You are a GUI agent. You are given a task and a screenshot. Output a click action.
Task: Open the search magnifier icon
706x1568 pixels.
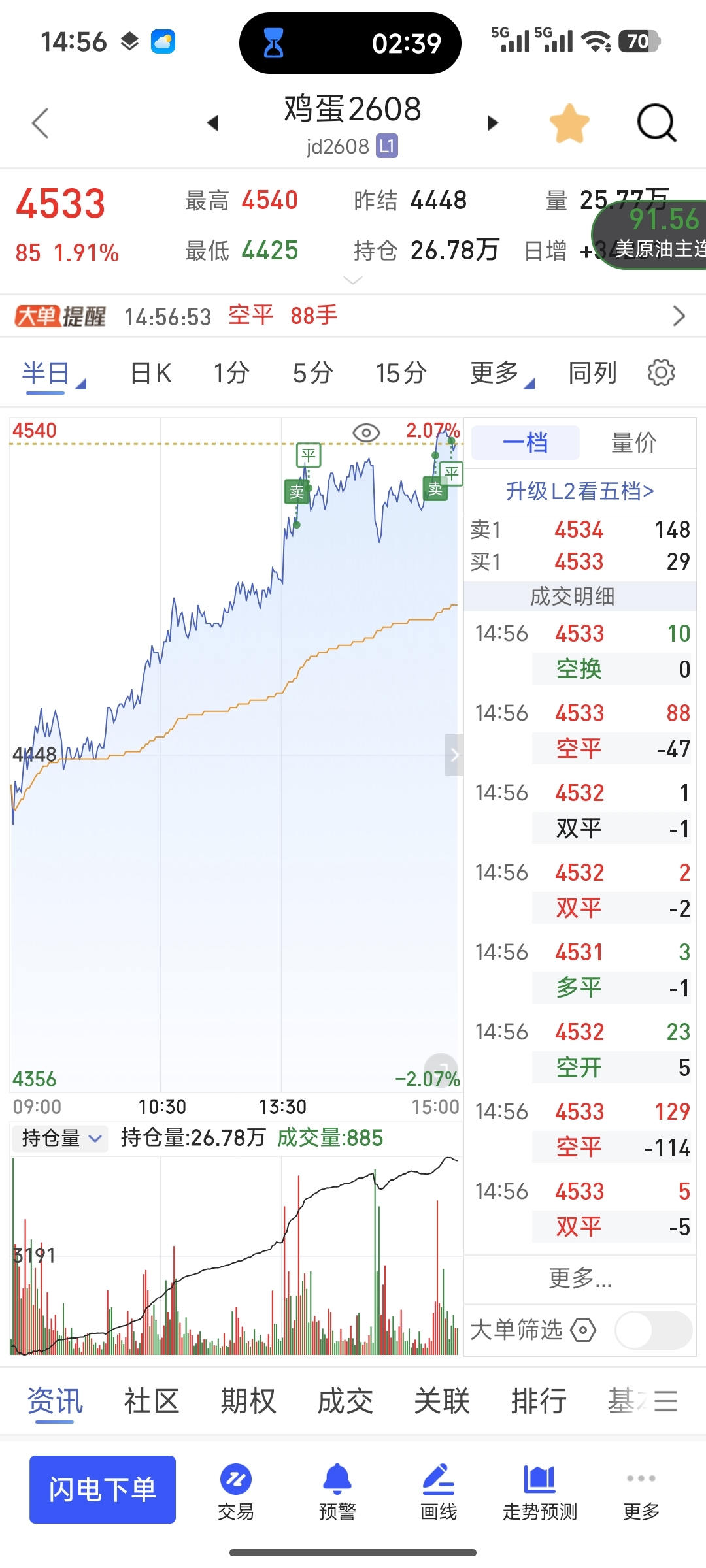[x=656, y=123]
